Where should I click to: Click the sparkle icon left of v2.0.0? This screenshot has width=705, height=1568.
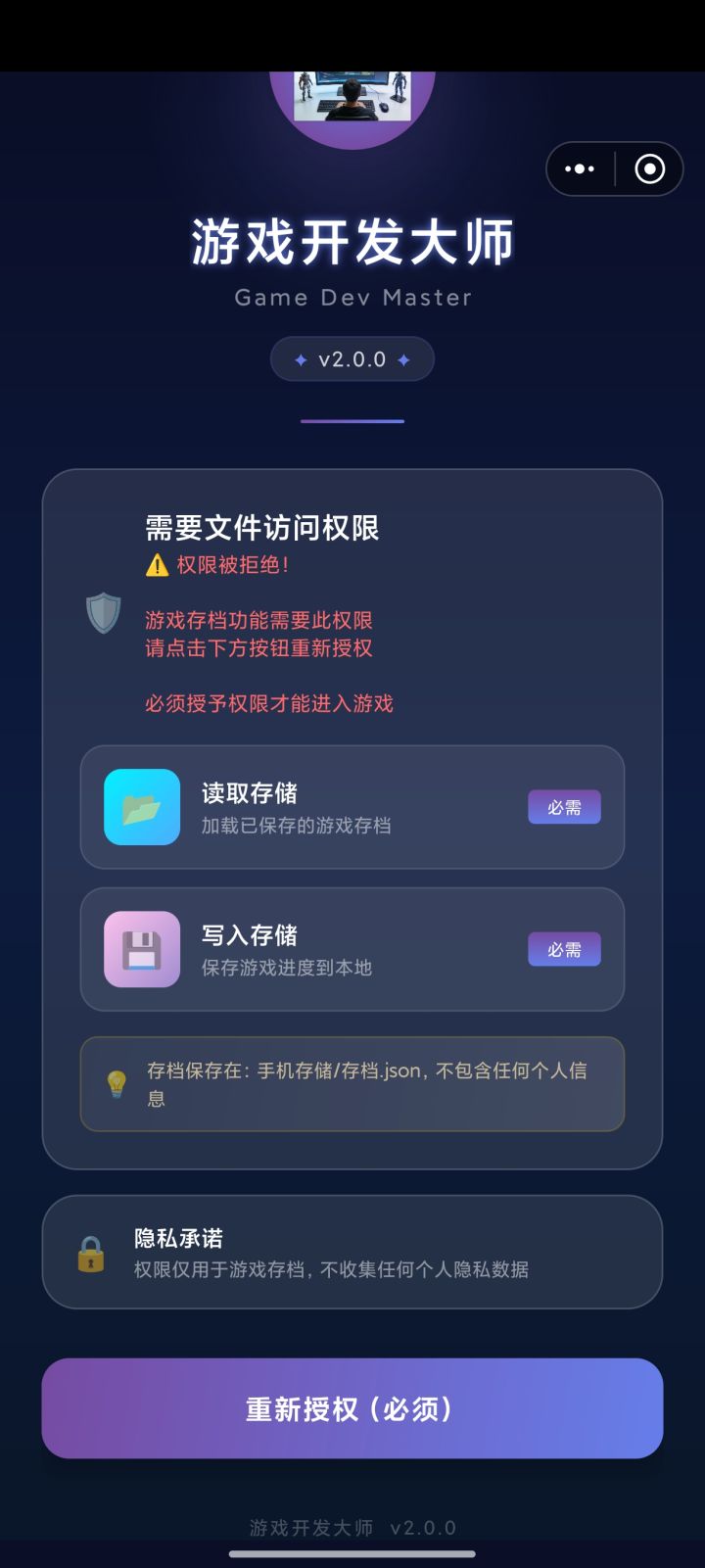(x=299, y=358)
